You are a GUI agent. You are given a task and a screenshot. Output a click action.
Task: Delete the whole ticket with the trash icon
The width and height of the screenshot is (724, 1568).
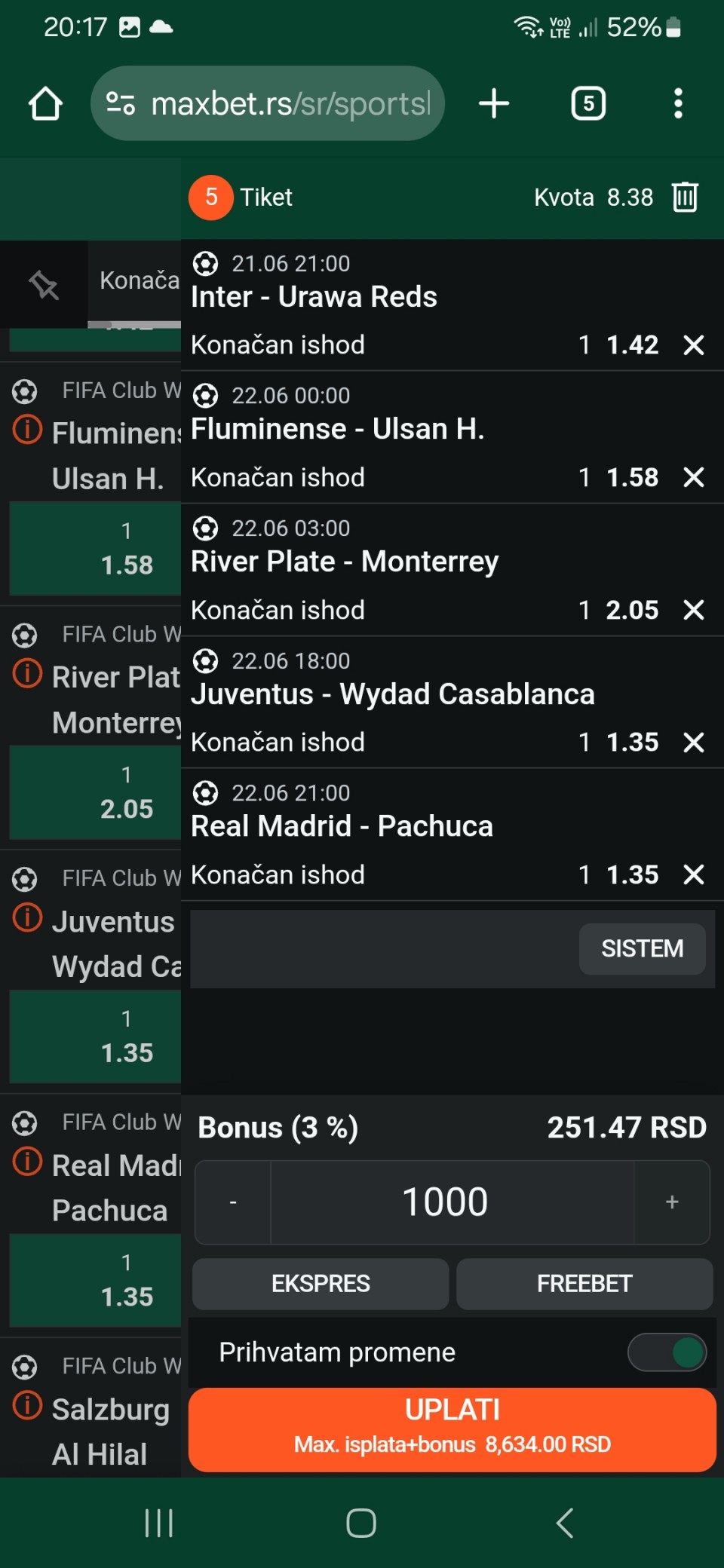(685, 198)
